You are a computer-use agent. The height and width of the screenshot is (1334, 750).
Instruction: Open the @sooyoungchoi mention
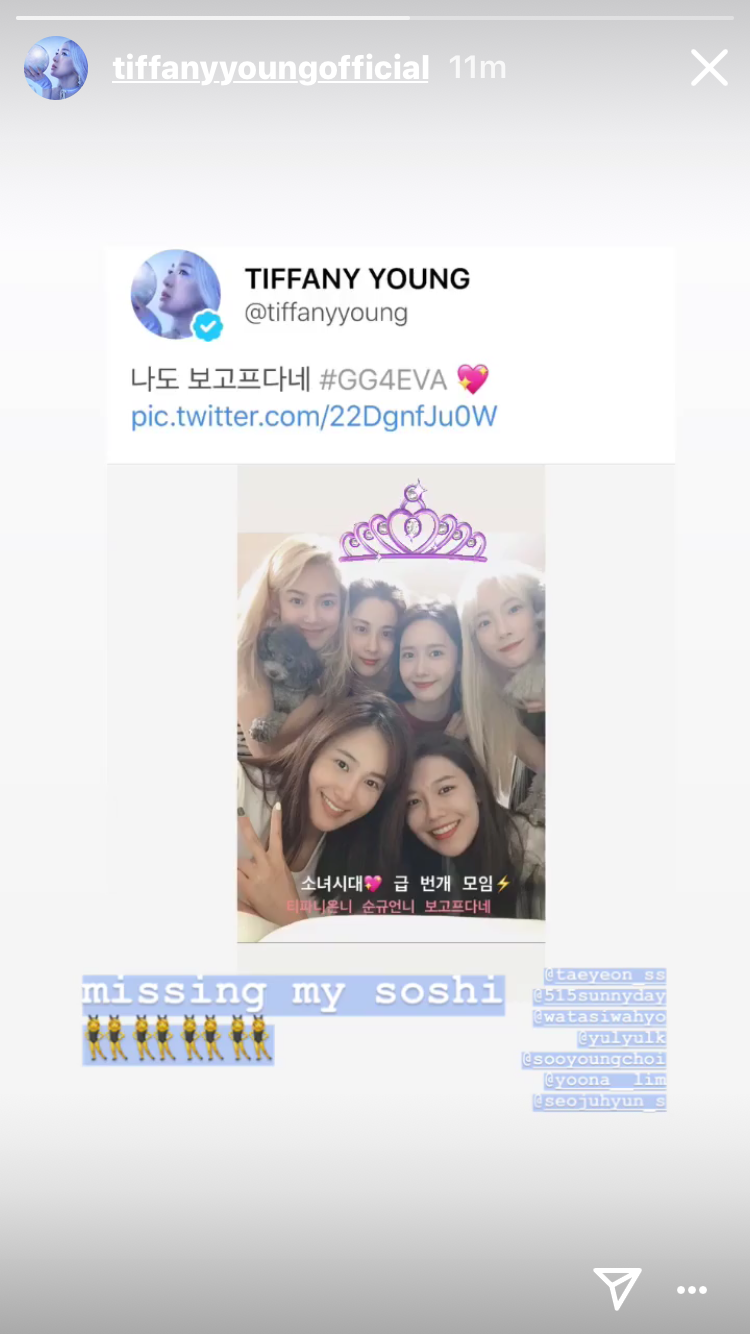point(594,1059)
